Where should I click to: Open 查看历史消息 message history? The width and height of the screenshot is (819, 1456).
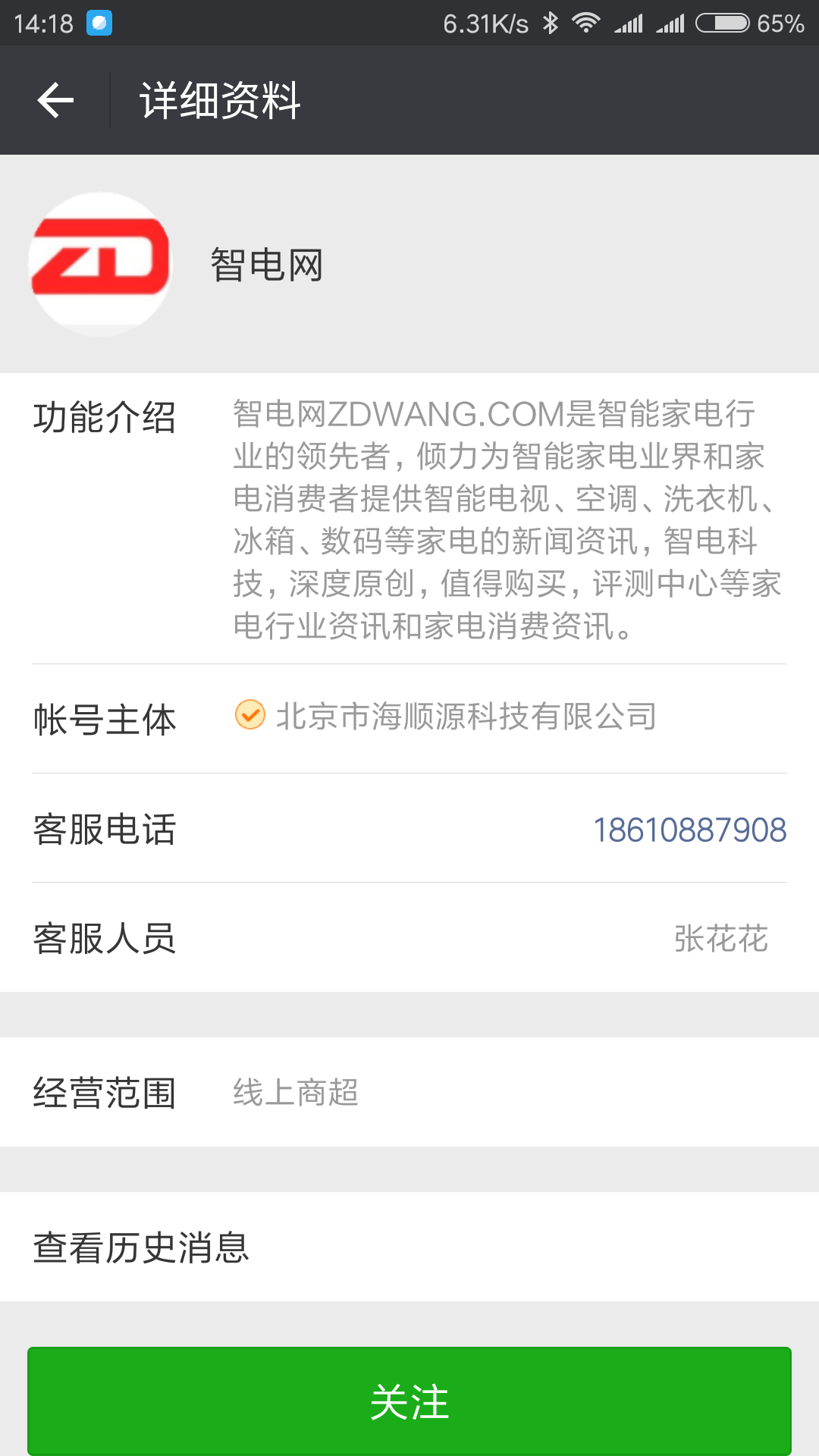[409, 1247]
